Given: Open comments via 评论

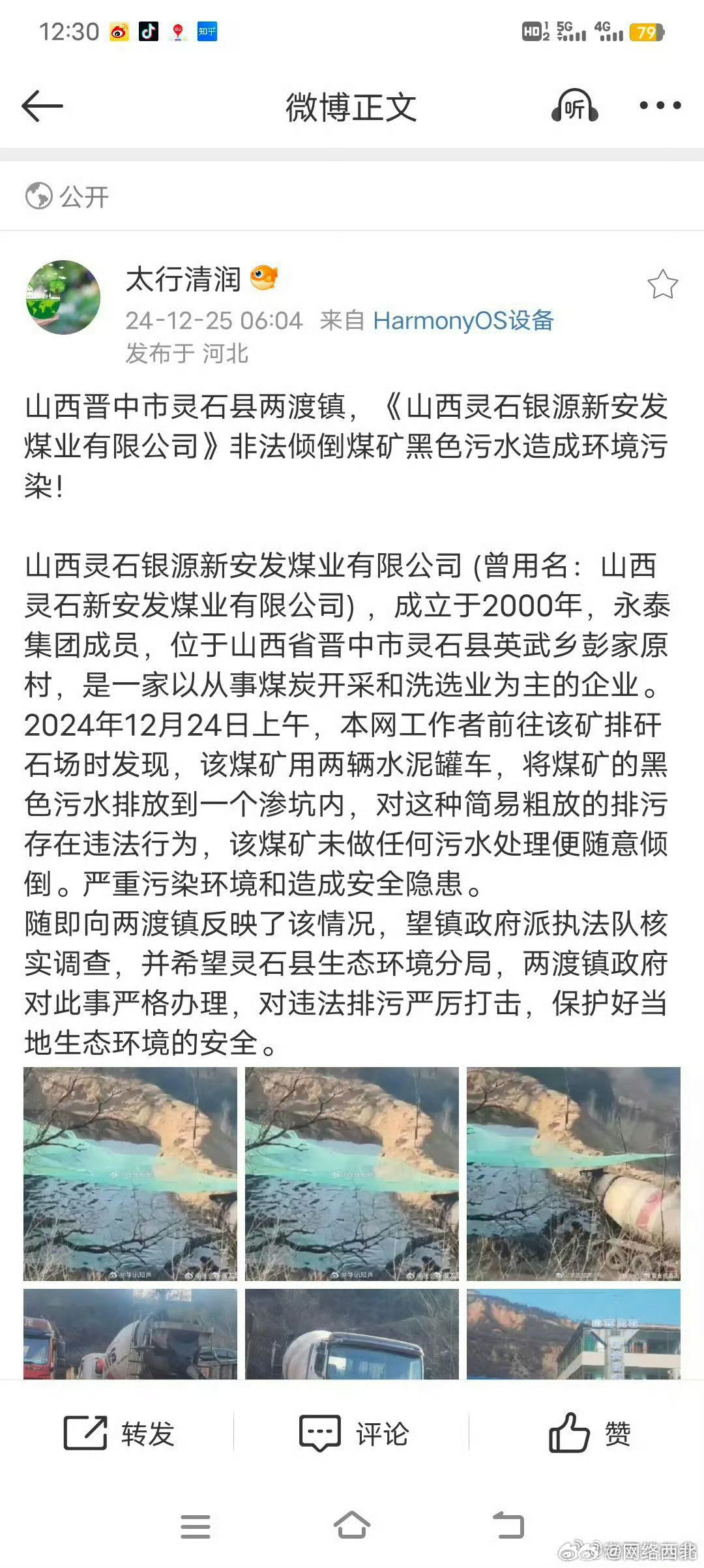Looking at the screenshot, I should click(x=353, y=1434).
